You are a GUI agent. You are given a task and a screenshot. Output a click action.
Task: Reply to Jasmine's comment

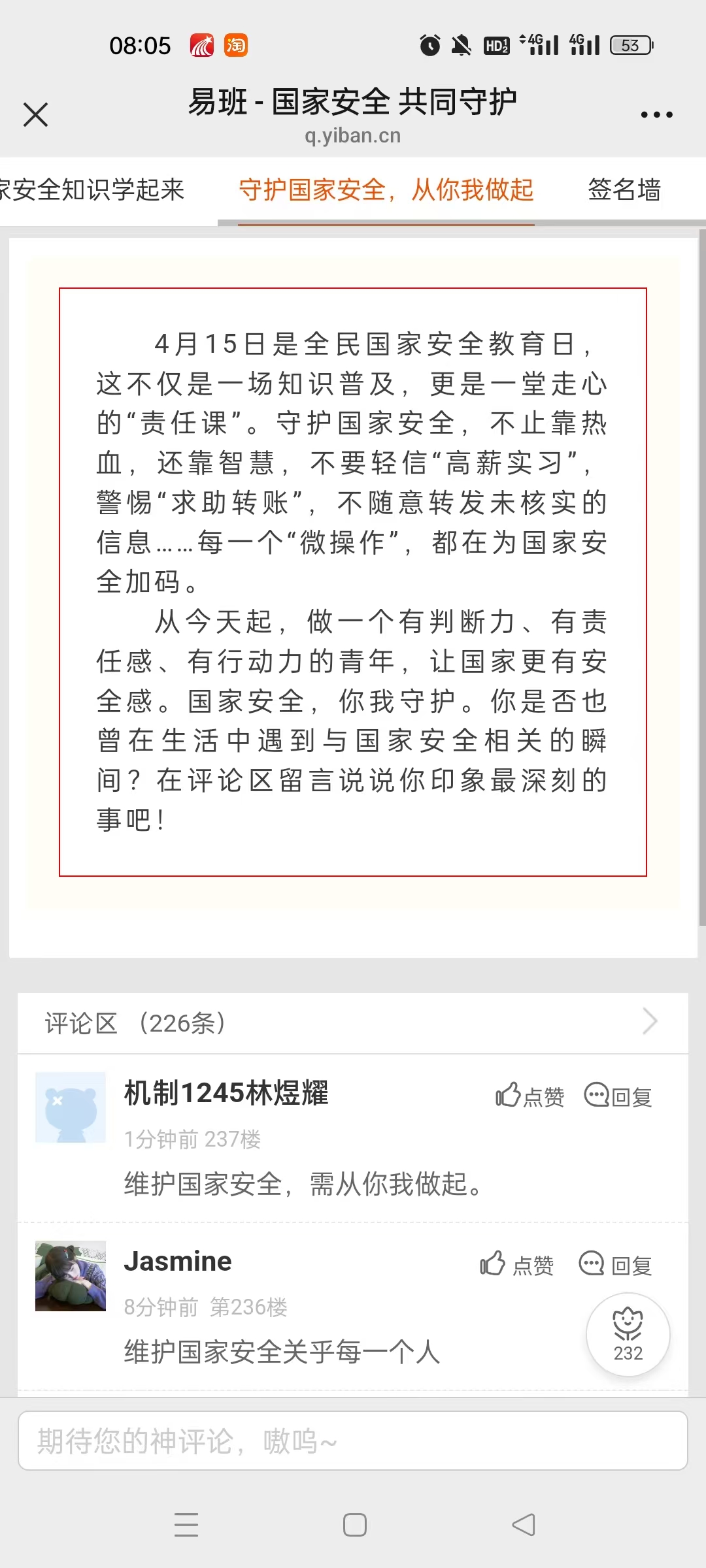coord(616,1264)
